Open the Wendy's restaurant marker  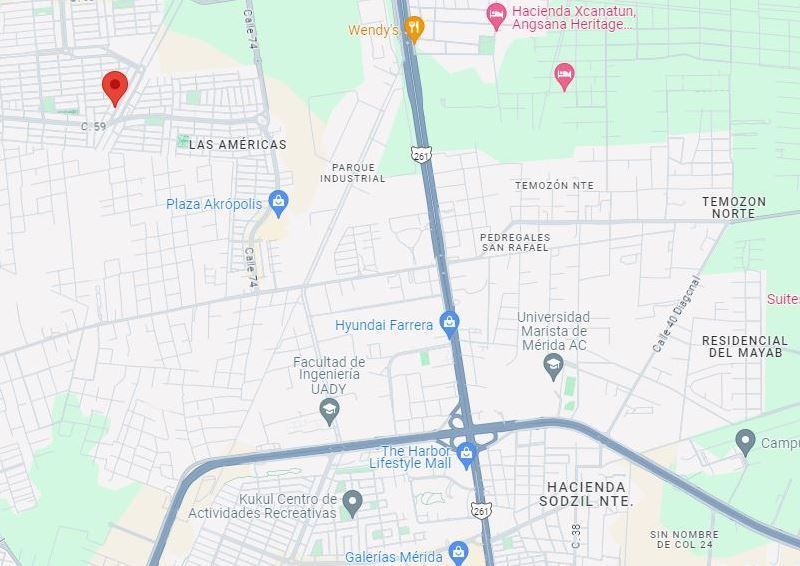click(414, 30)
